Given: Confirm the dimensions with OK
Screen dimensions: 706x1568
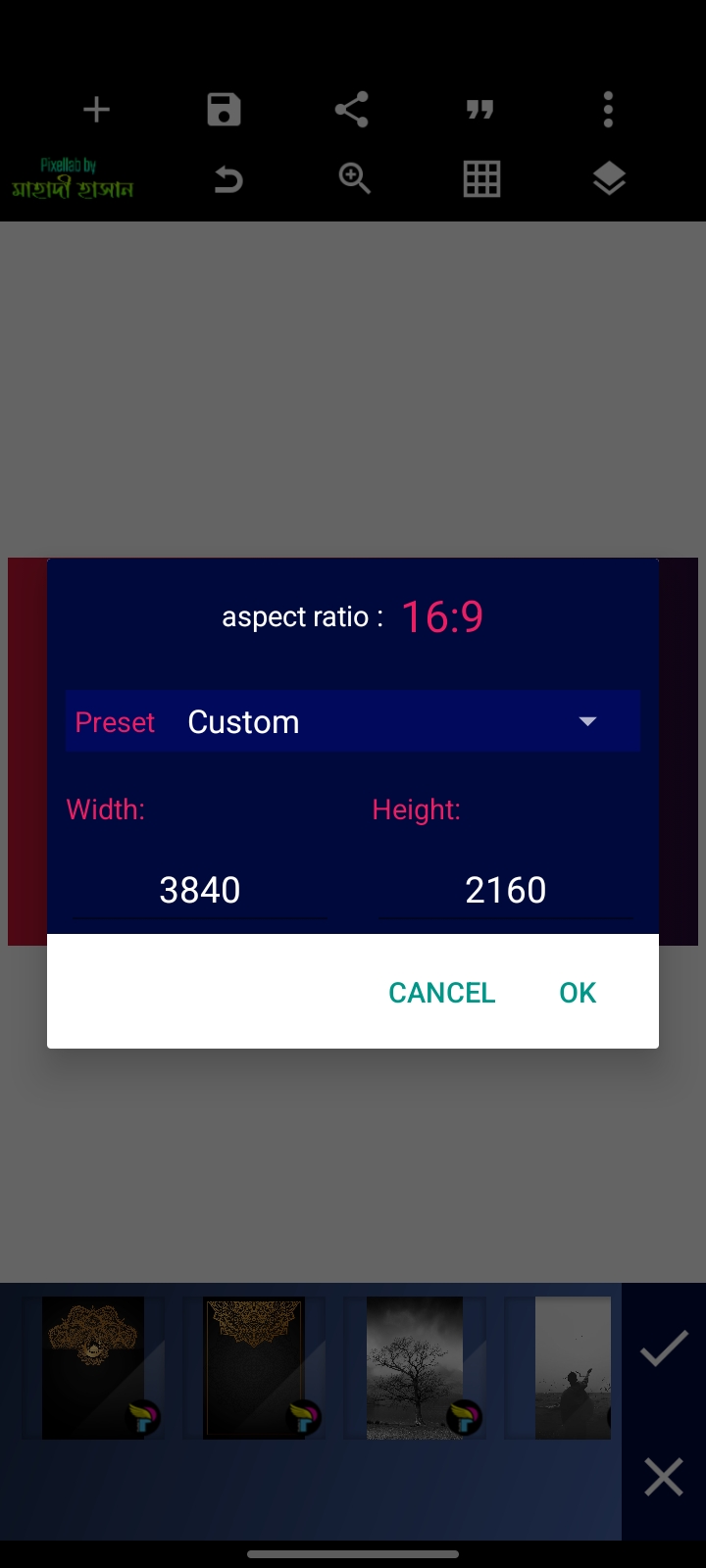Looking at the screenshot, I should point(578,993).
